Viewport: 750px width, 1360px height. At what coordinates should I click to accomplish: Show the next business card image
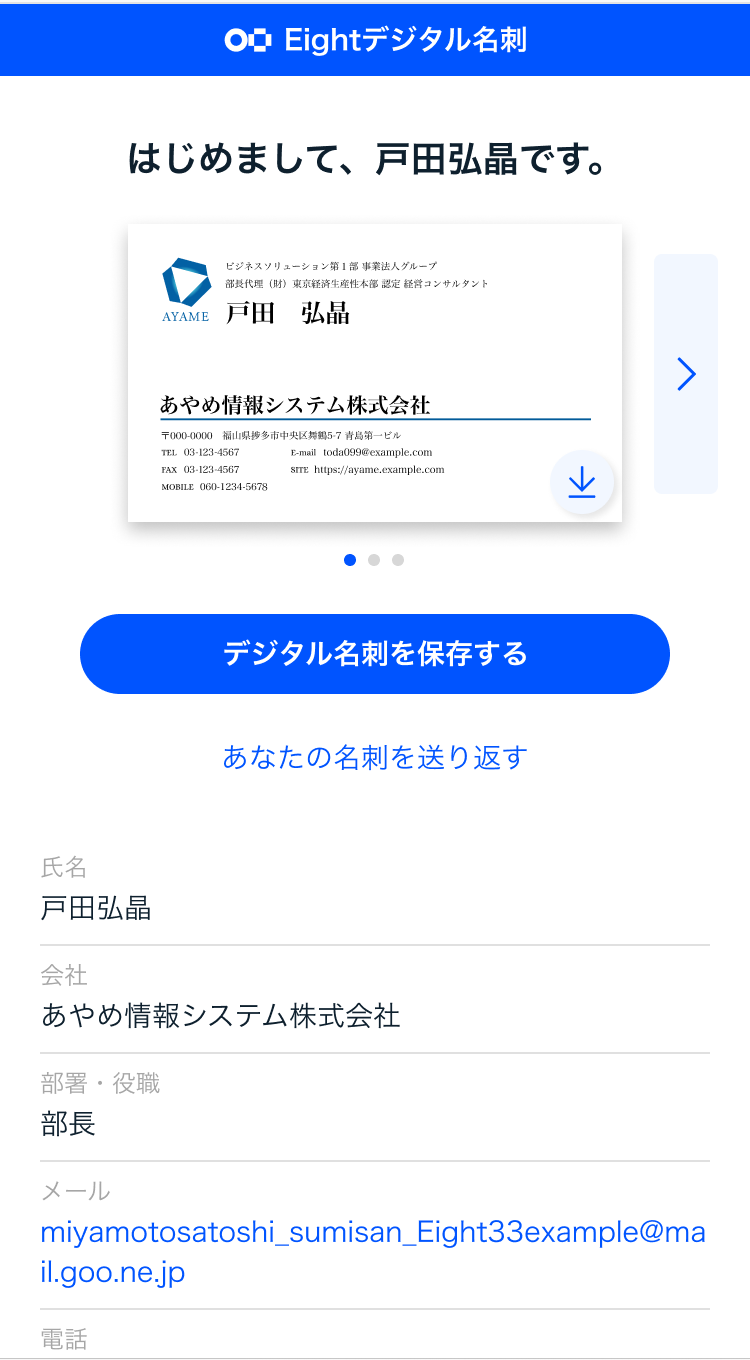tap(686, 374)
